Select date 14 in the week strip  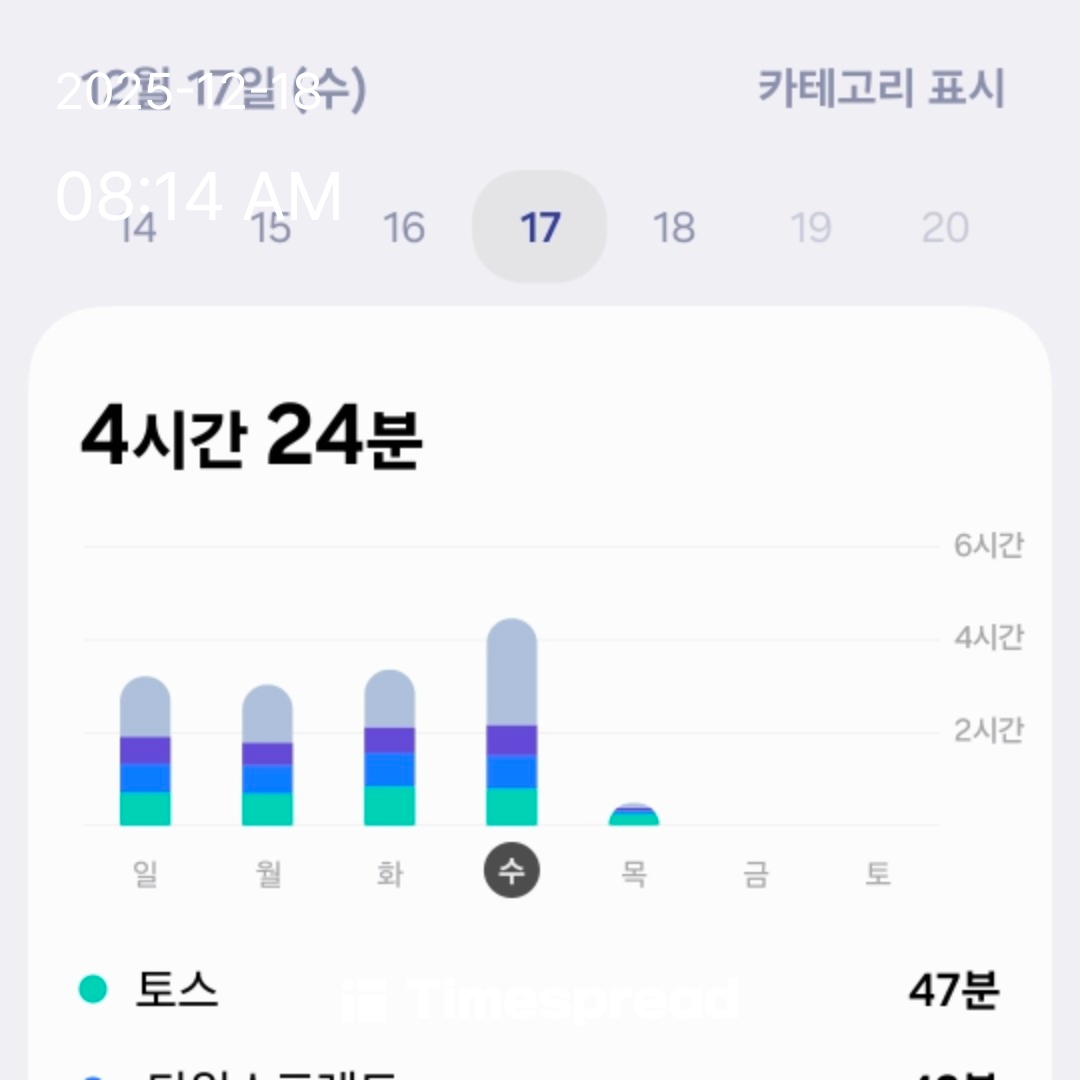click(x=138, y=228)
